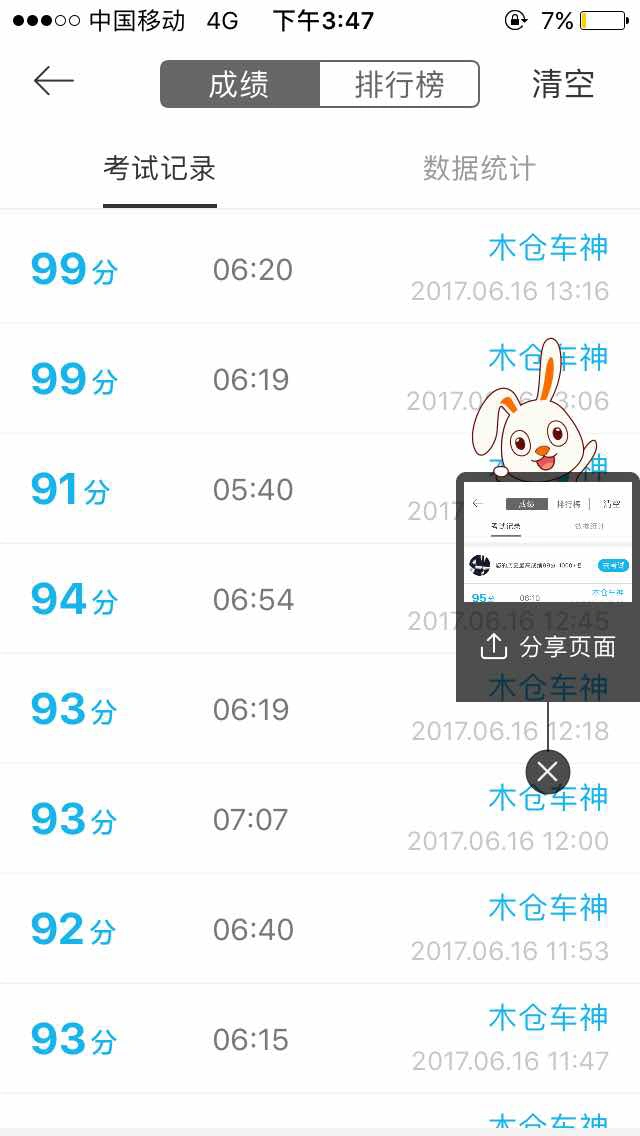The image size is (640, 1136).
Task: Open the 93分 record with time 07:07
Action: point(250,819)
